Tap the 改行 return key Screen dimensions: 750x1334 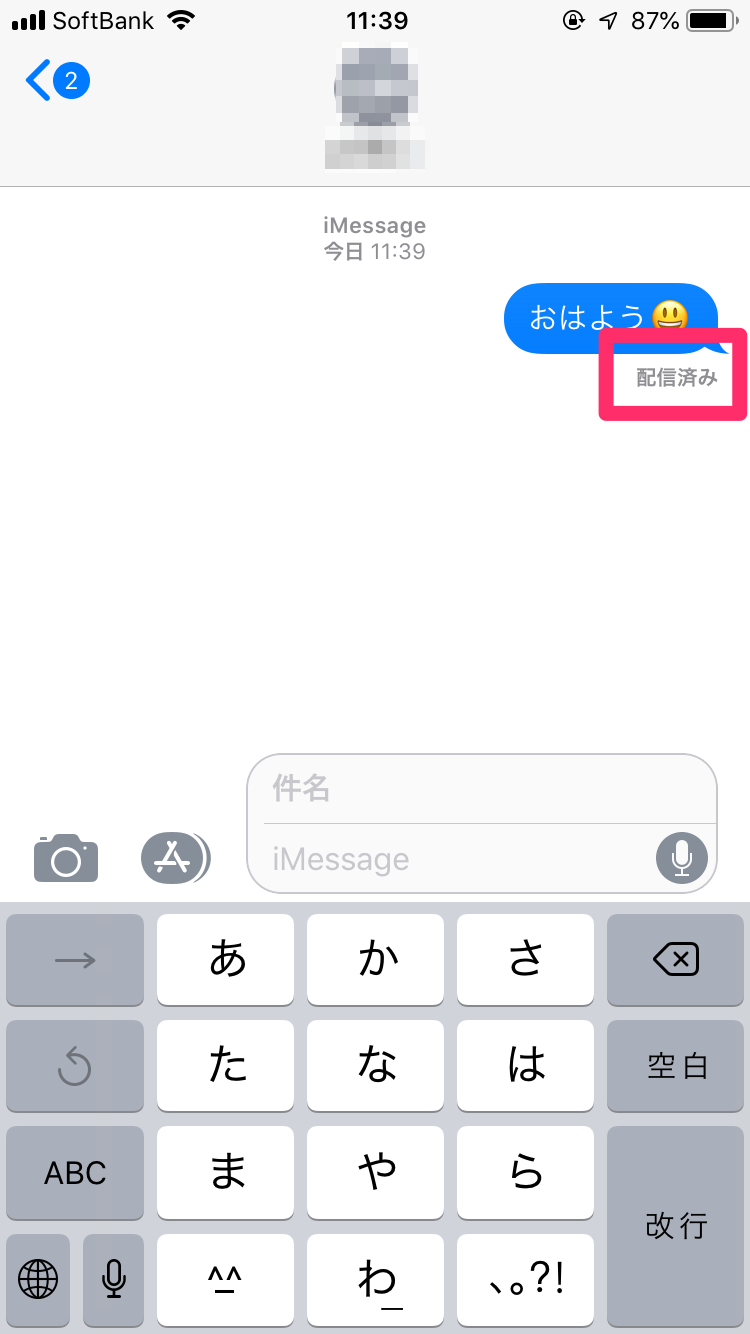pos(675,1225)
